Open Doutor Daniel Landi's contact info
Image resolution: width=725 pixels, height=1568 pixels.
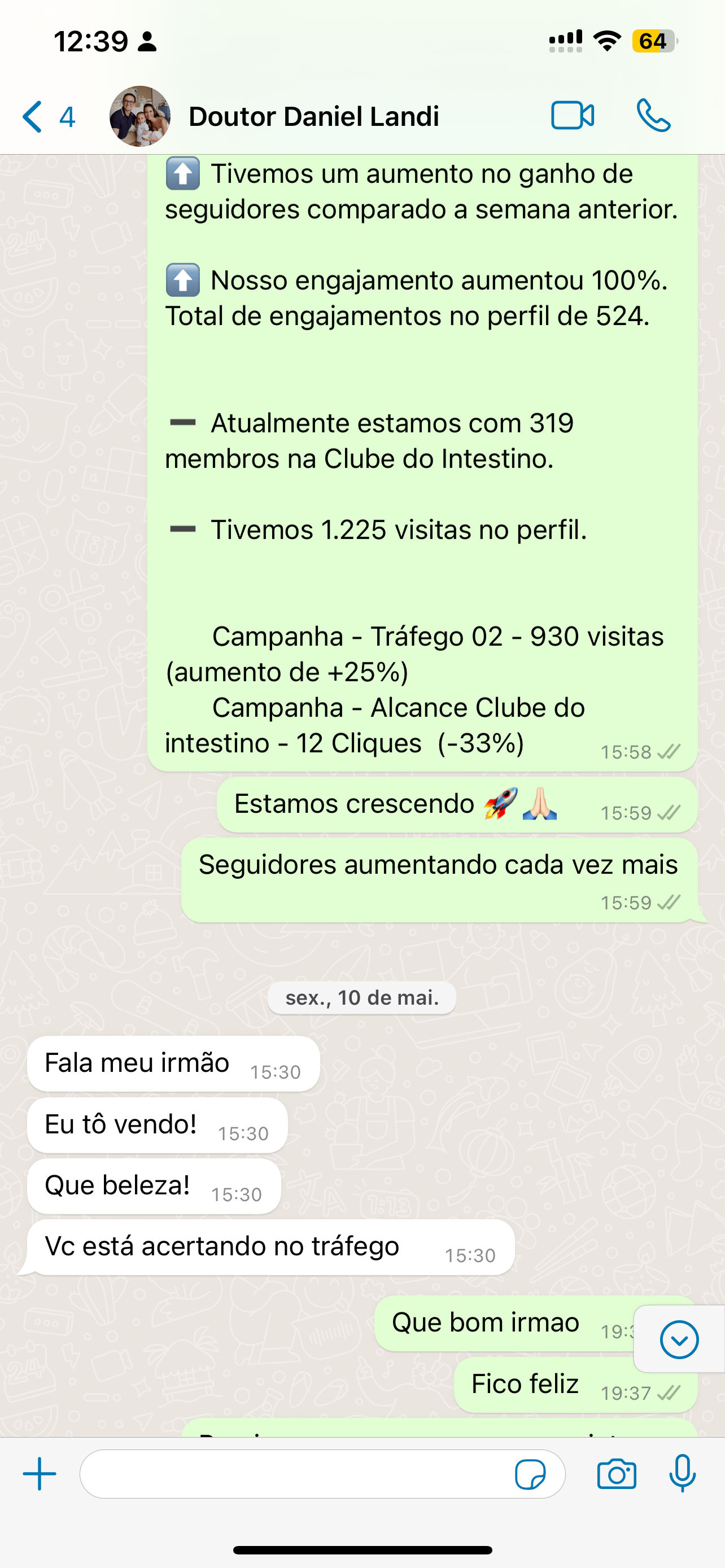(x=313, y=116)
